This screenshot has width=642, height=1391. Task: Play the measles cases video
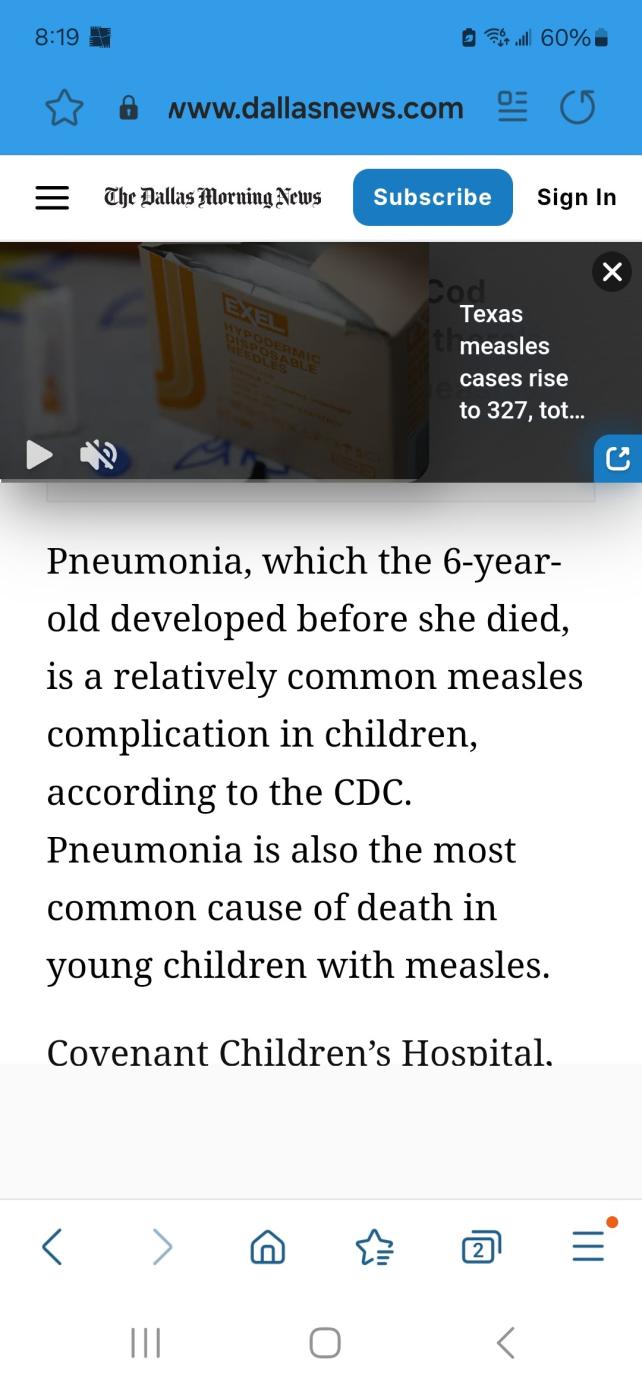[39, 455]
